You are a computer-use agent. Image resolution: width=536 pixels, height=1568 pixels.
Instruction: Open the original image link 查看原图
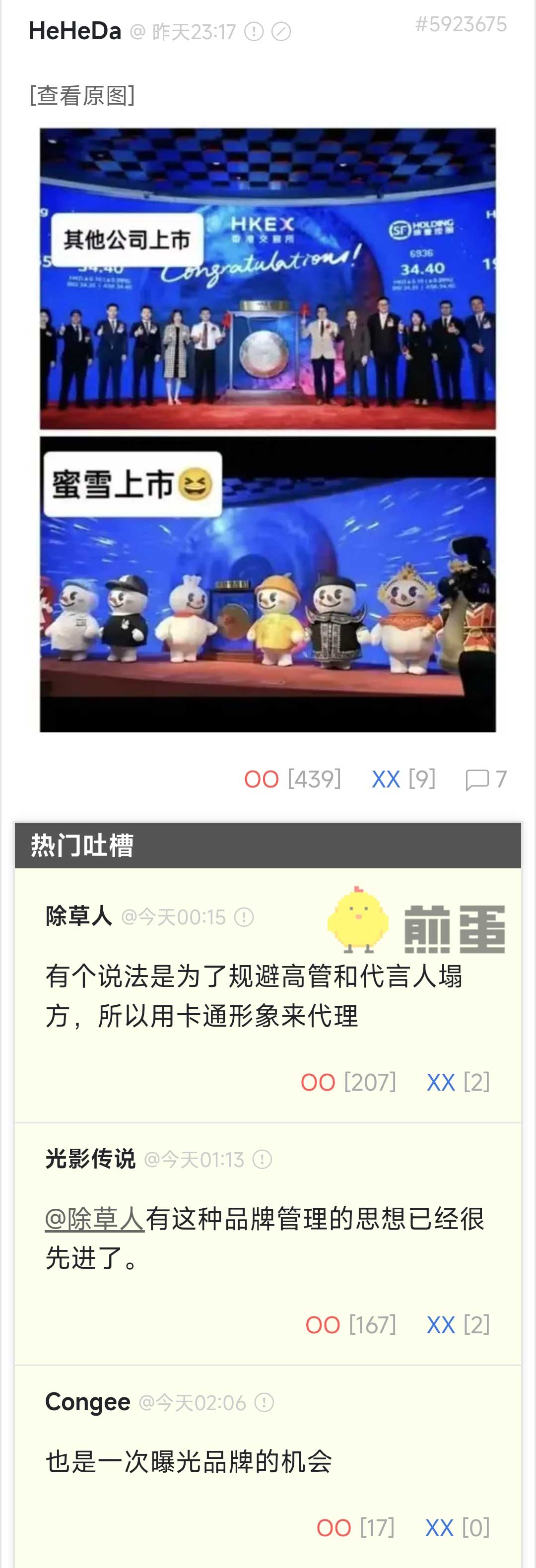[x=82, y=95]
